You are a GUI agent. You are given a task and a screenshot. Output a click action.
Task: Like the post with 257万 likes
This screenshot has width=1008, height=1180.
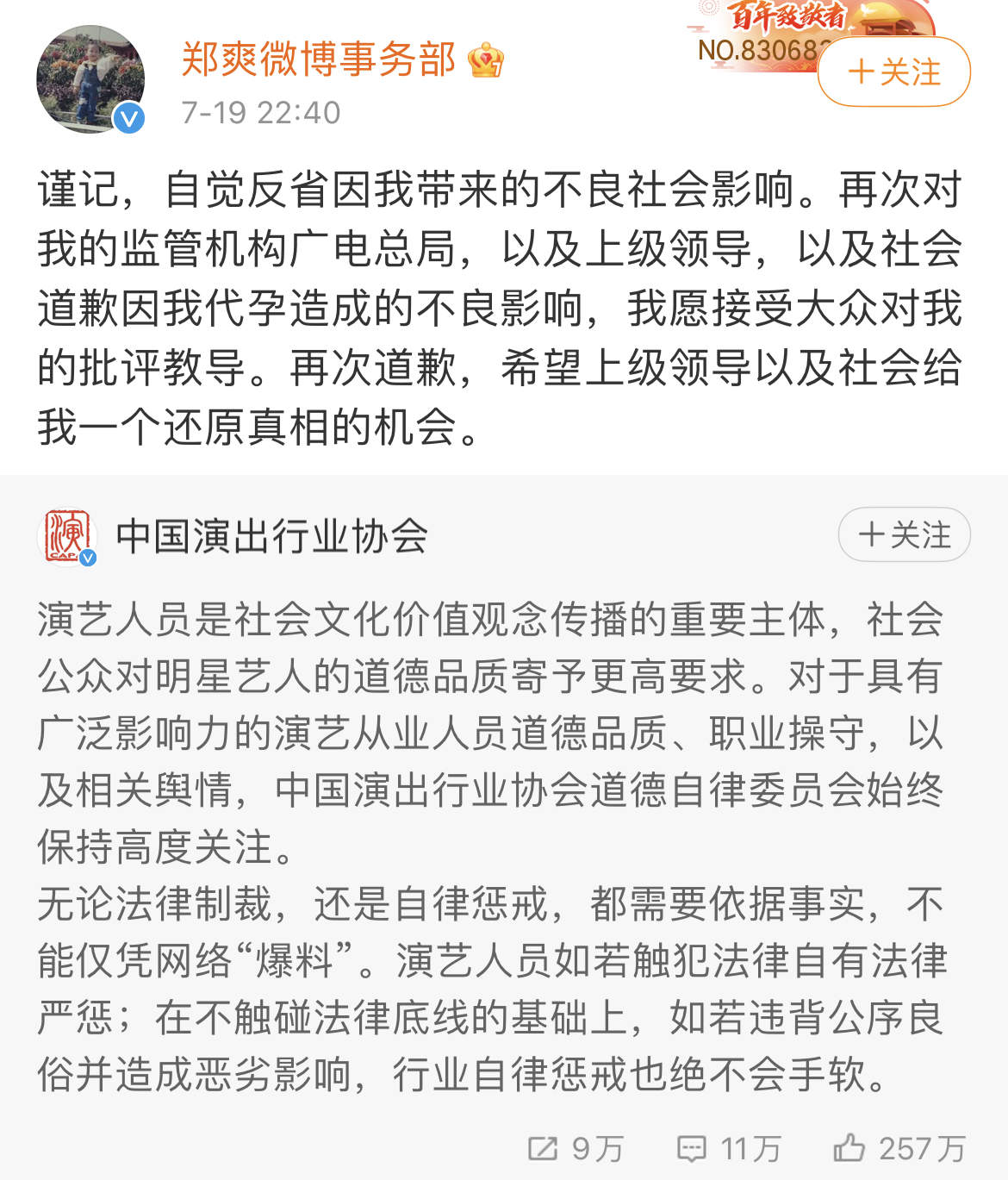pyautogui.click(x=849, y=1147)
